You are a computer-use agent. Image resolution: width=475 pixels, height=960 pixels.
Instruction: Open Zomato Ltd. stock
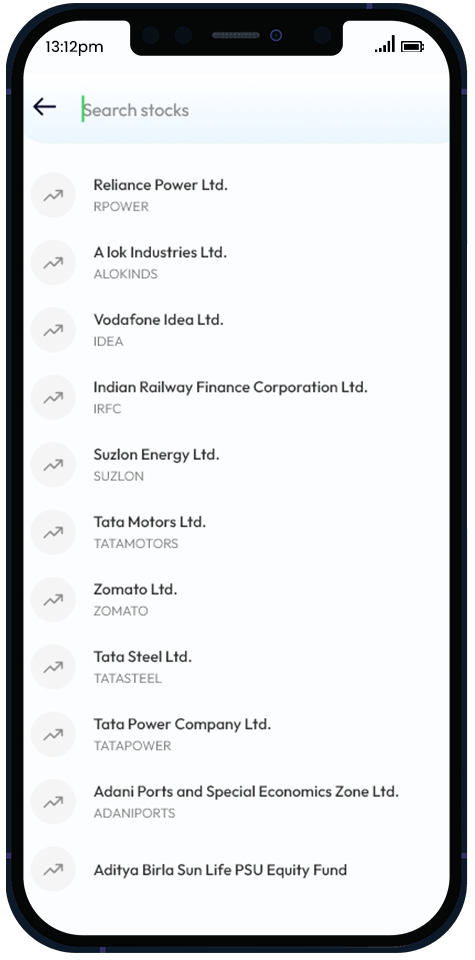236,599
